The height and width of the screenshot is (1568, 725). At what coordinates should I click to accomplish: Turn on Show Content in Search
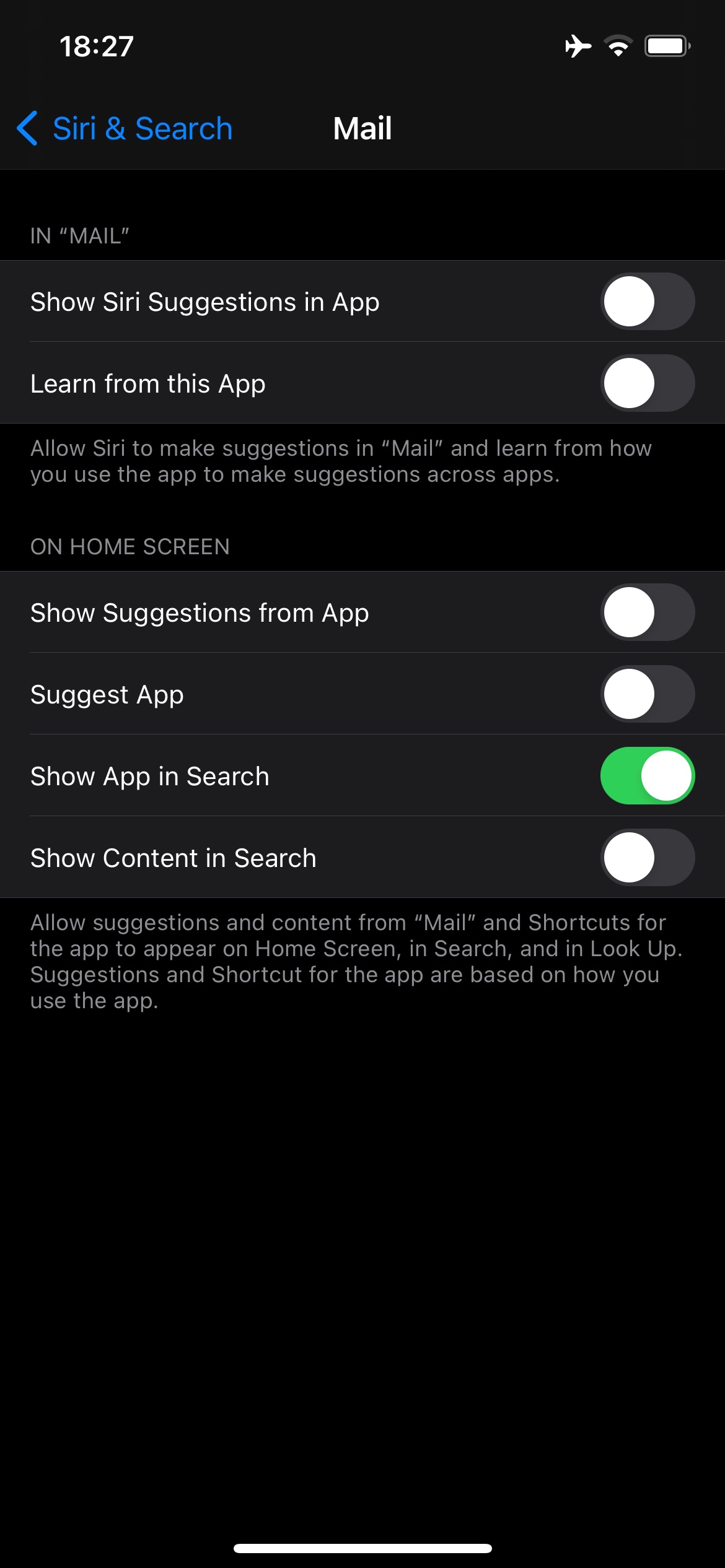648,858
